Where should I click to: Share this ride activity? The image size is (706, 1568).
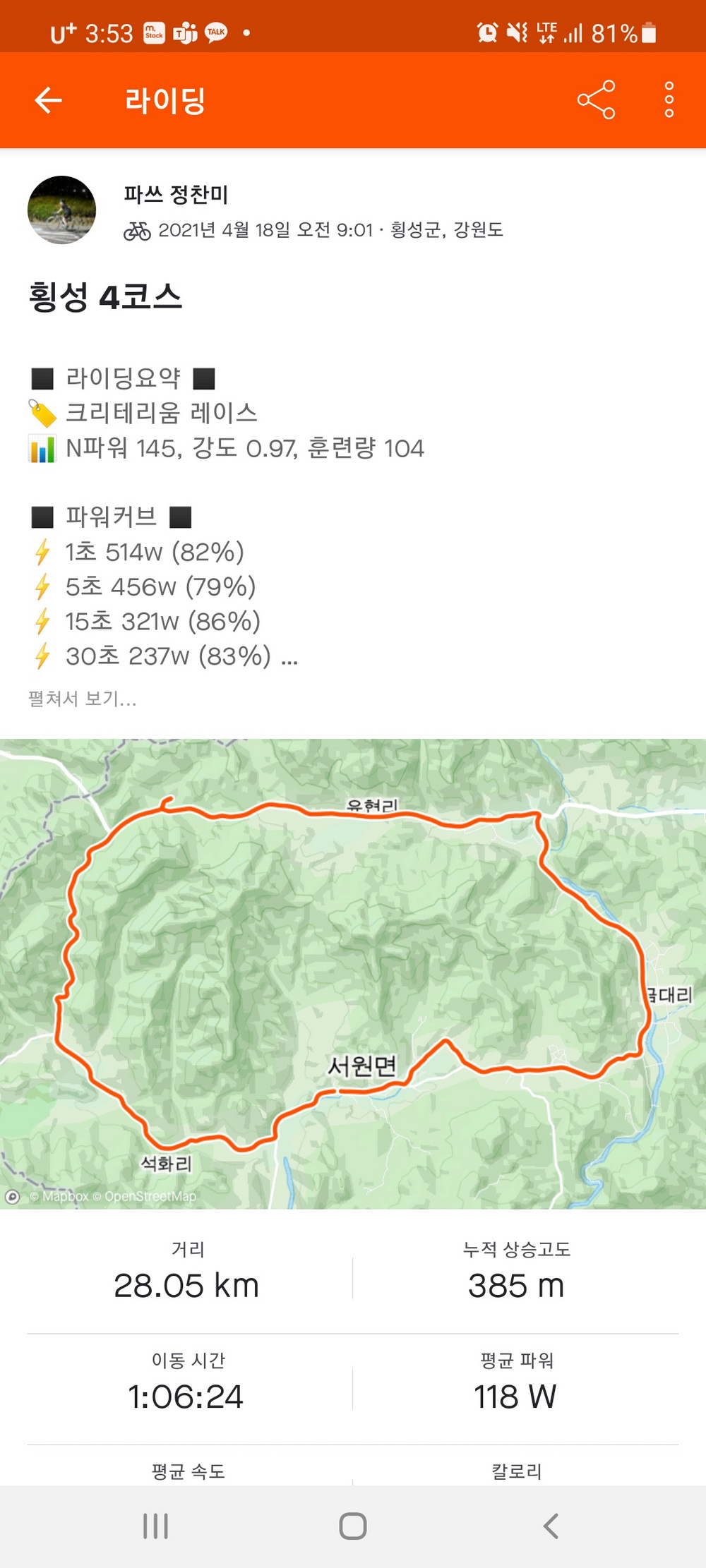tap(596, 100)
